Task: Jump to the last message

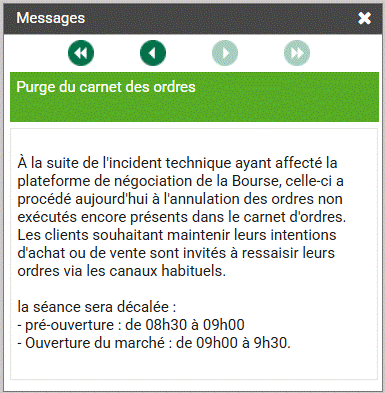Action: 297,53
